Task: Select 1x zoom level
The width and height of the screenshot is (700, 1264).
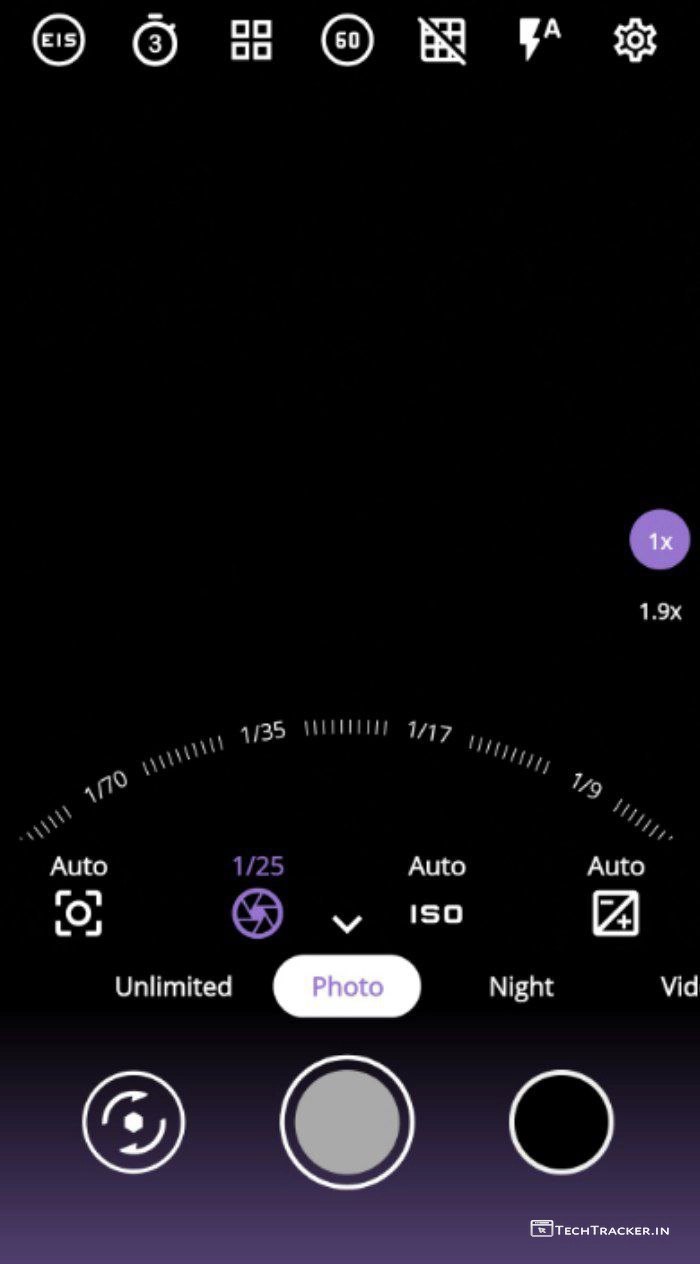Action: (659, 541)
